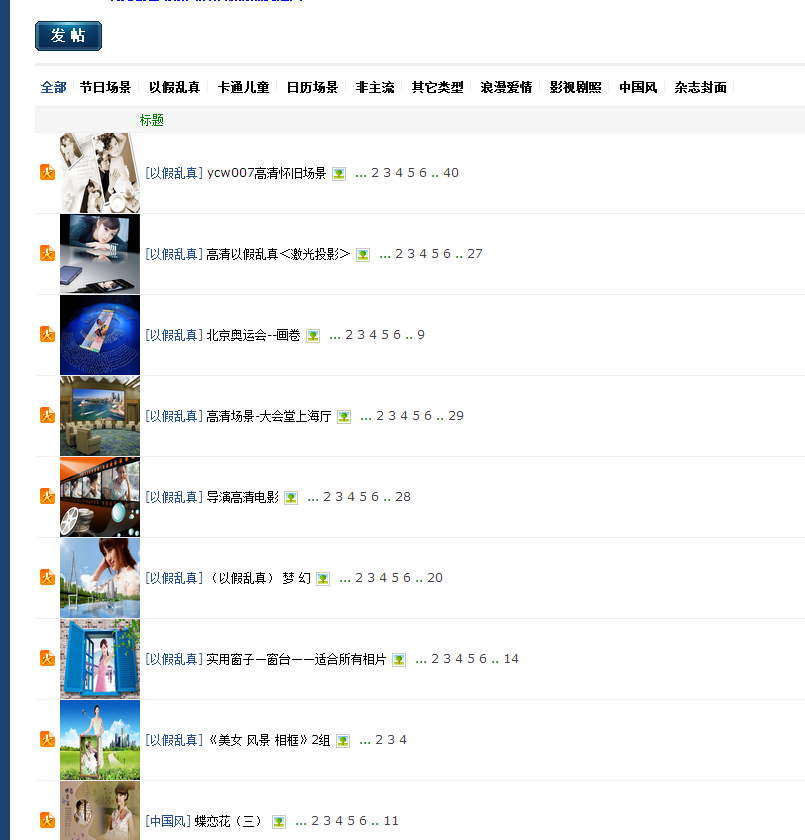
Task: Open the 蝶恋花(三) thread
Action: tap(229, 821)
